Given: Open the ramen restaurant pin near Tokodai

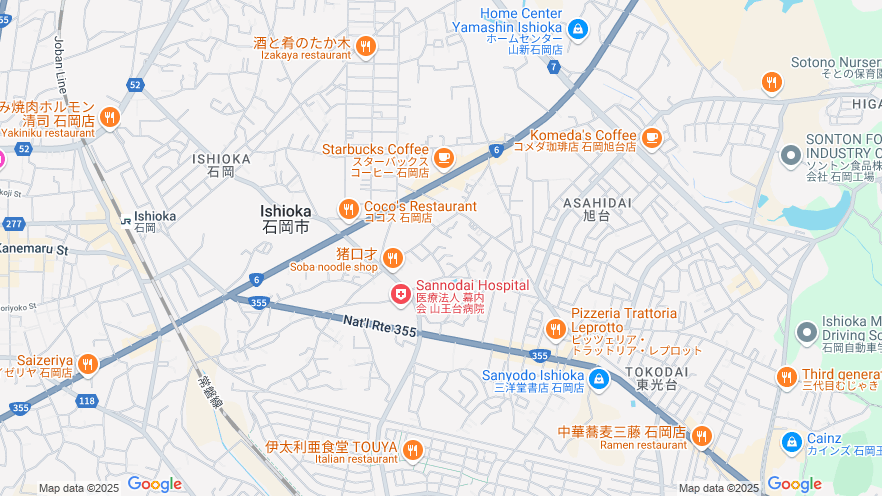Looking at the screenshot, I should 701,436.
